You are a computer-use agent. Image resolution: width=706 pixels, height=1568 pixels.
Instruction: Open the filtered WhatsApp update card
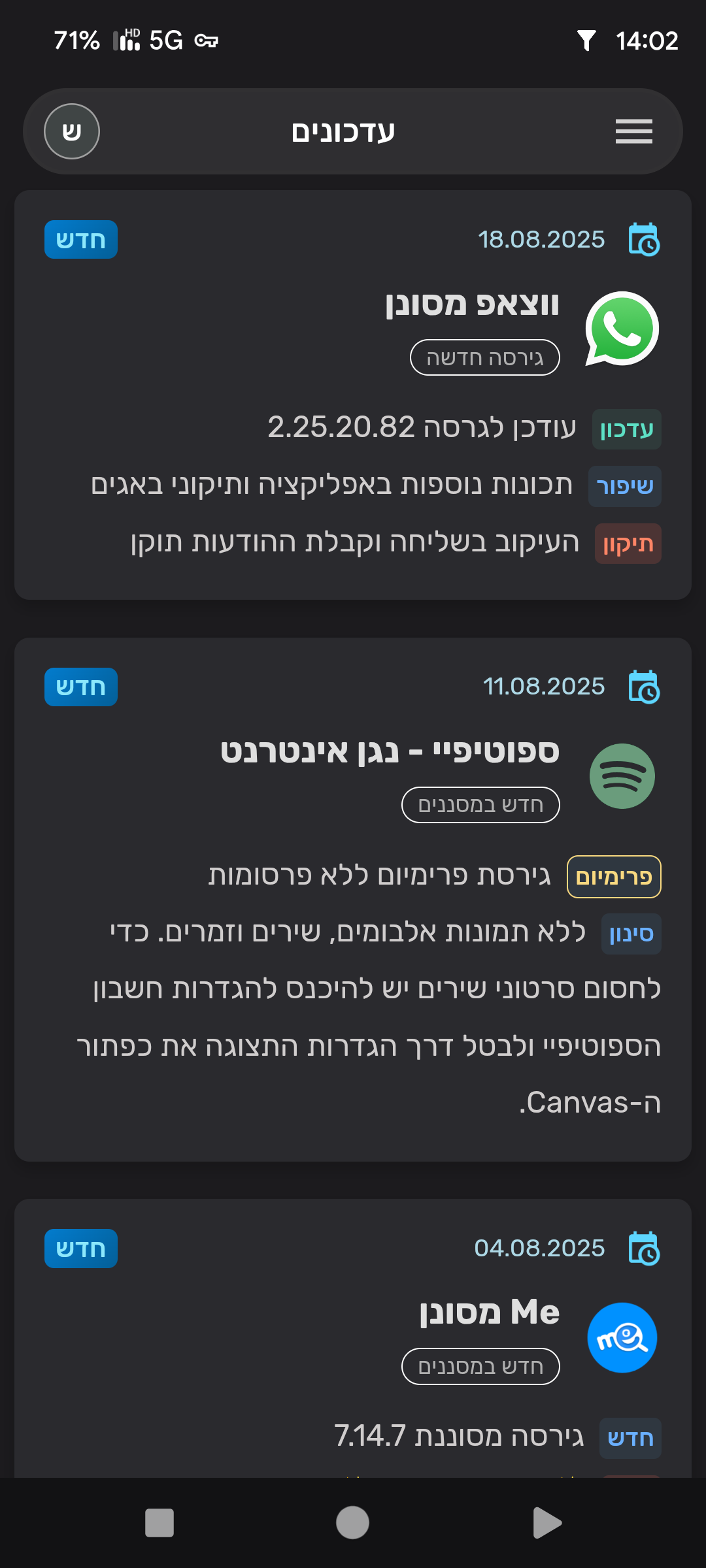click(x=472, y=305)
